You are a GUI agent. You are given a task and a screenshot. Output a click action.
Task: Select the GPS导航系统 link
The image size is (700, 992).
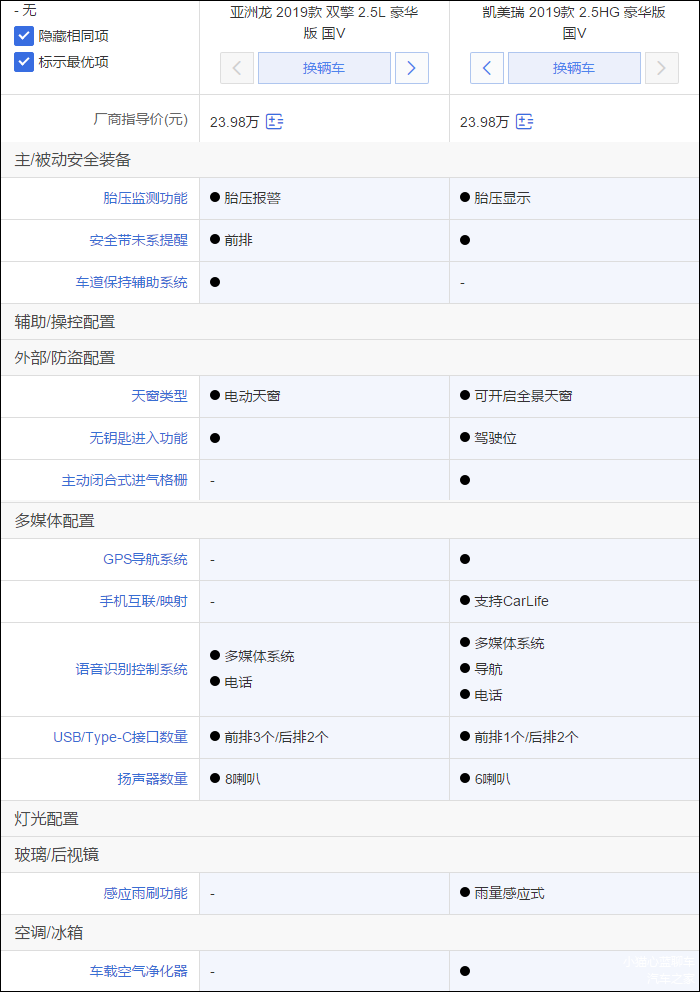pyautogui.click(x=145, y=559)
